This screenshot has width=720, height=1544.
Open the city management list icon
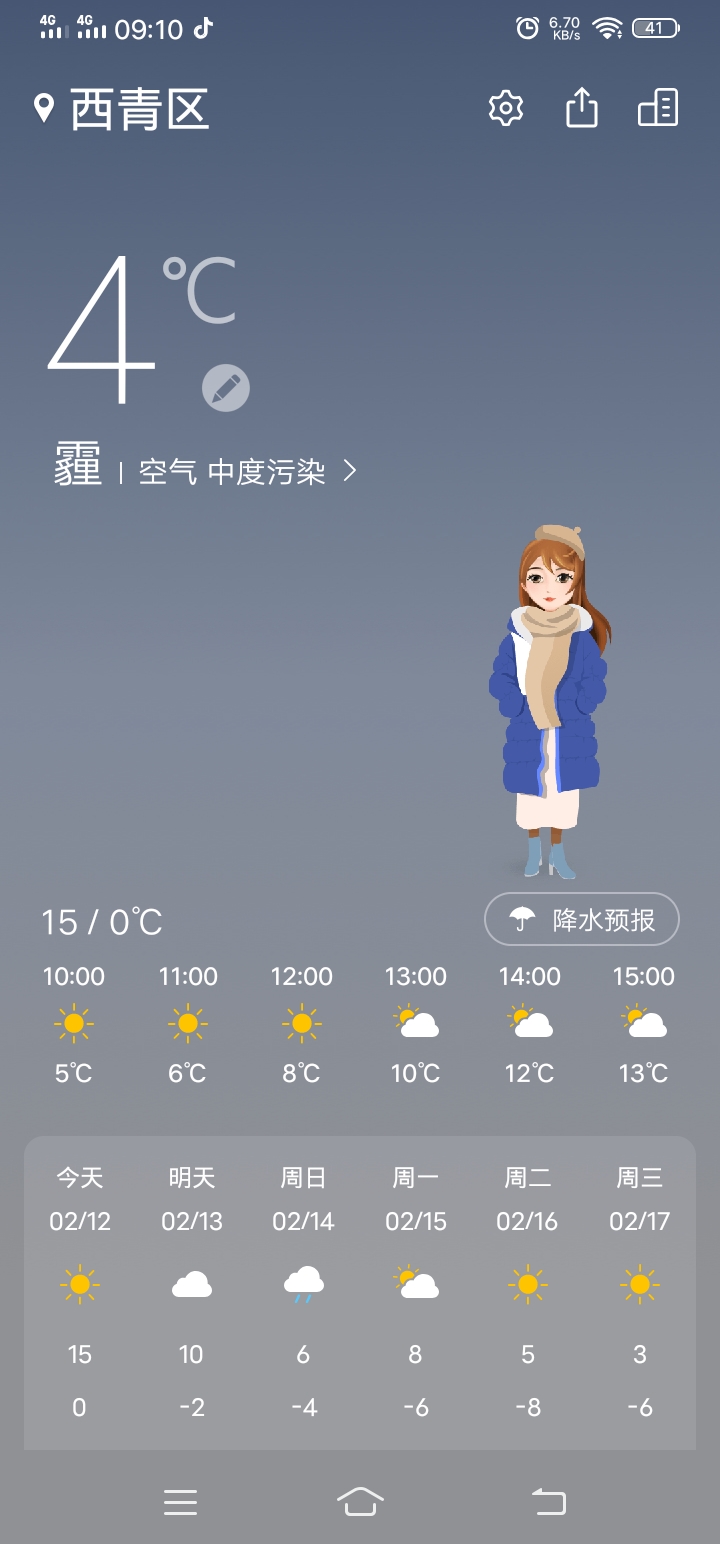pos(658,108)
